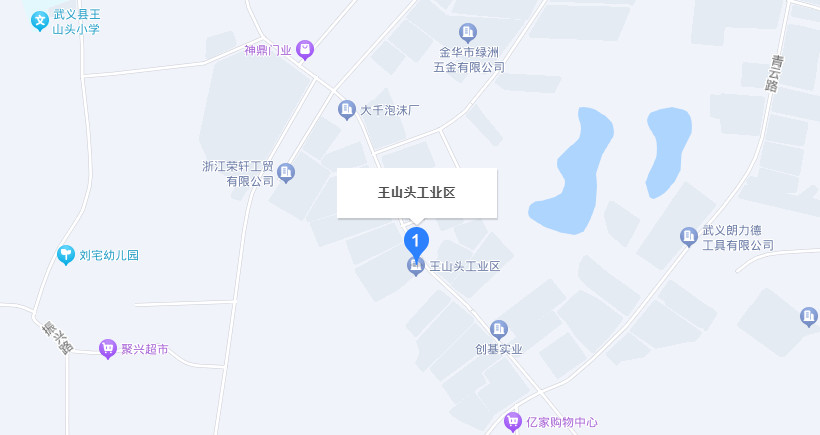This screenshot has height=435, width=820.
Task: Open the 神鼎门业 shop marker
Action: point(305,49)
